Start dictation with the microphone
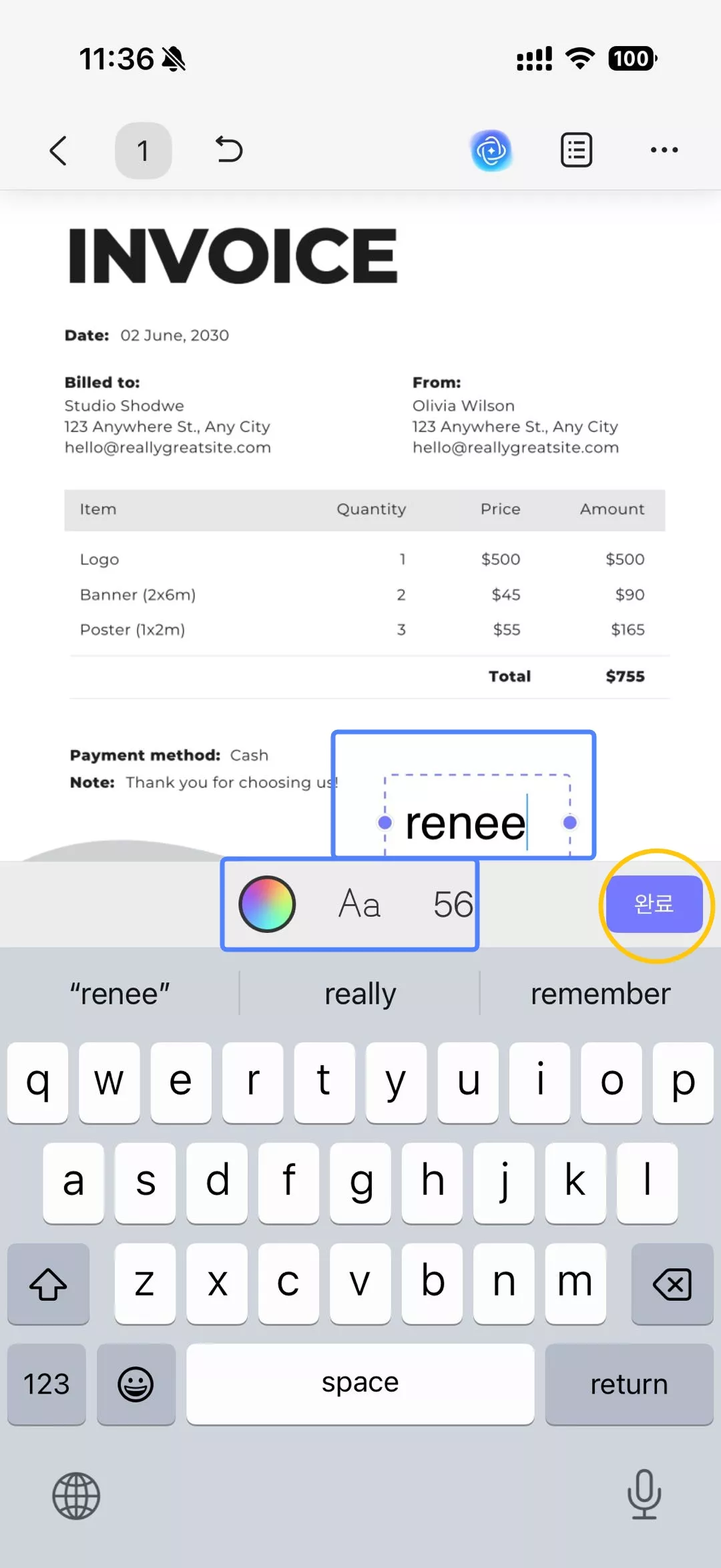 (x=644, y=1495)
